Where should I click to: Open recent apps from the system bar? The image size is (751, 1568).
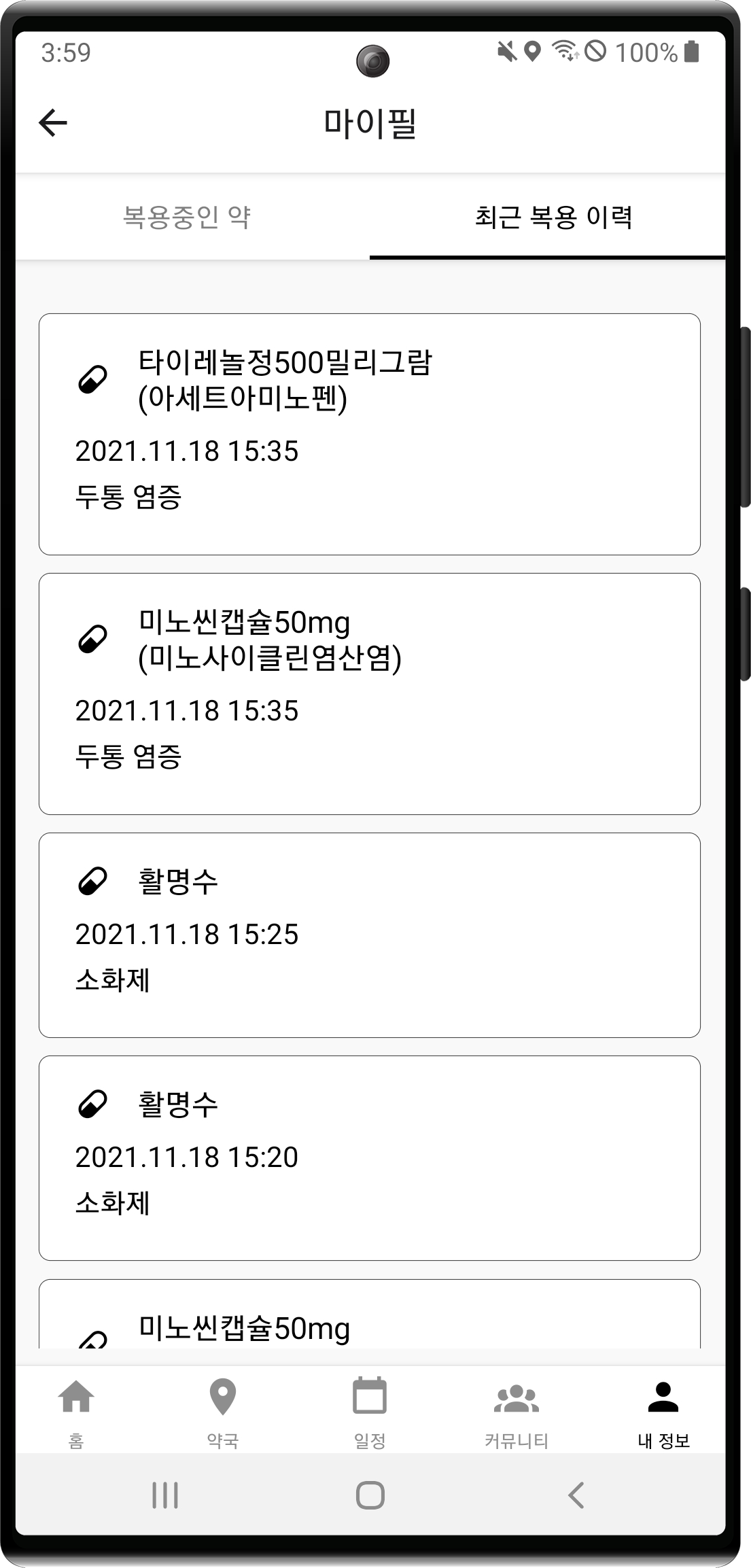pyautogui.click(x=165, y=1495)
